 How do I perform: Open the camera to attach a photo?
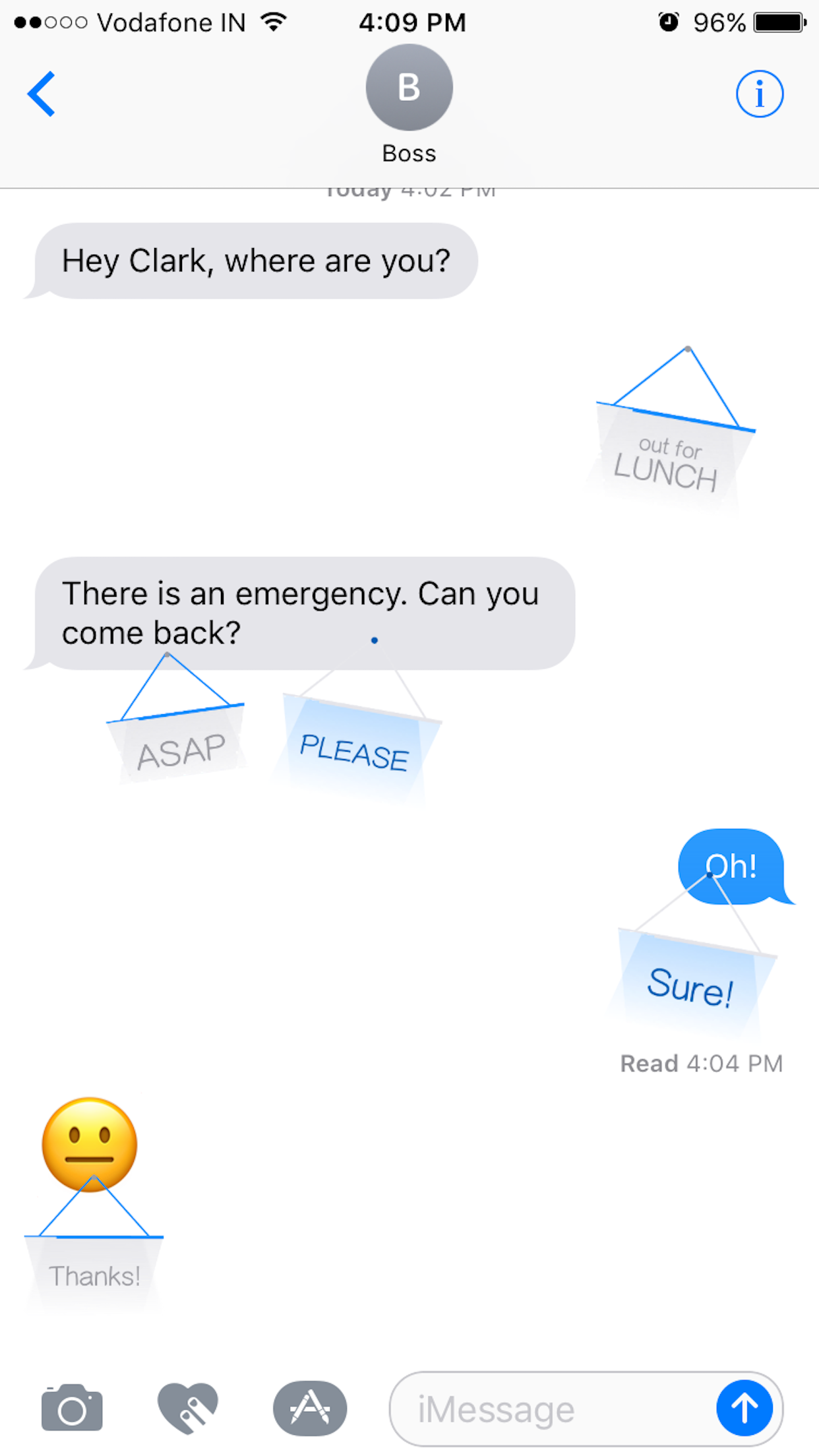[72, 1409]
